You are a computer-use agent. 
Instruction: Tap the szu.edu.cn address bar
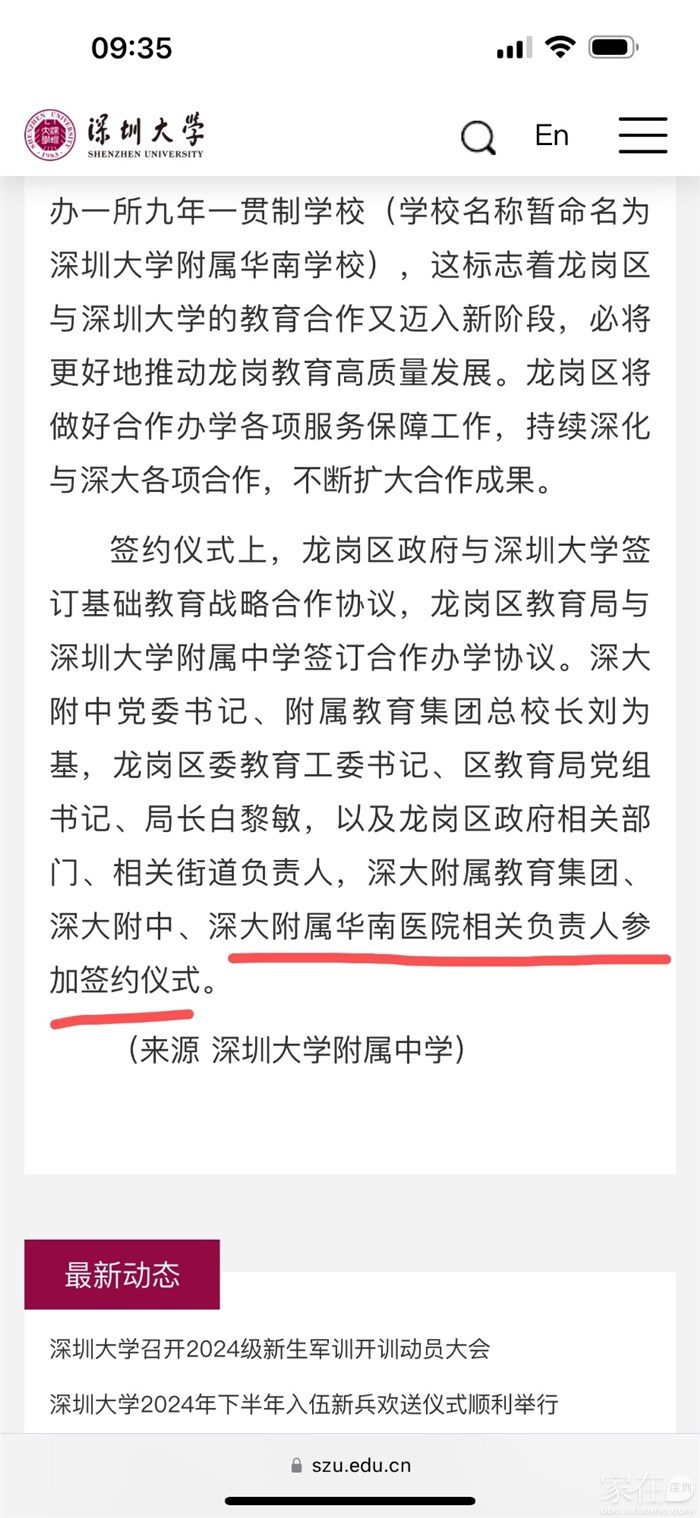[x=350, y=1466]
